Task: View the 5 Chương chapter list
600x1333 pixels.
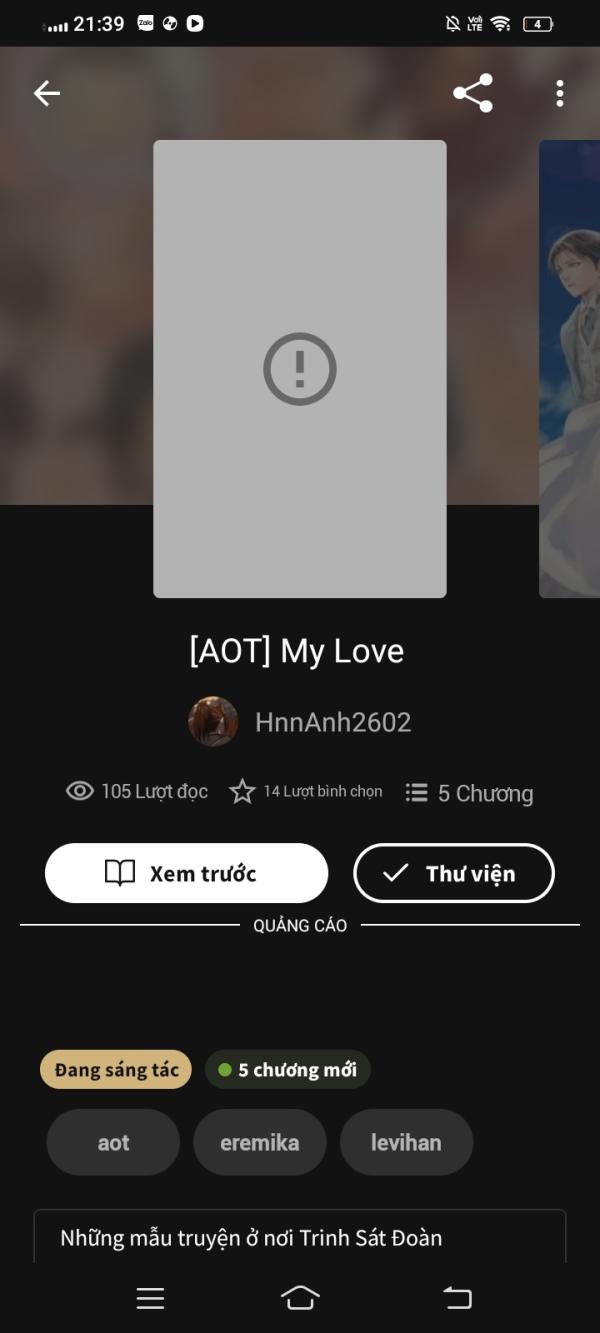Action: tap(469, 793)
